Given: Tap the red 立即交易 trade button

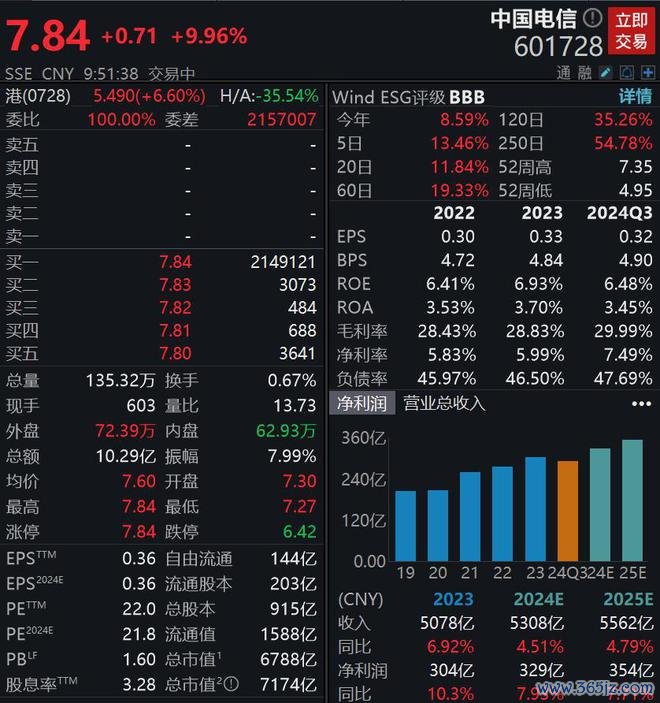Looking at the screenshot, I should click(631, 31).
